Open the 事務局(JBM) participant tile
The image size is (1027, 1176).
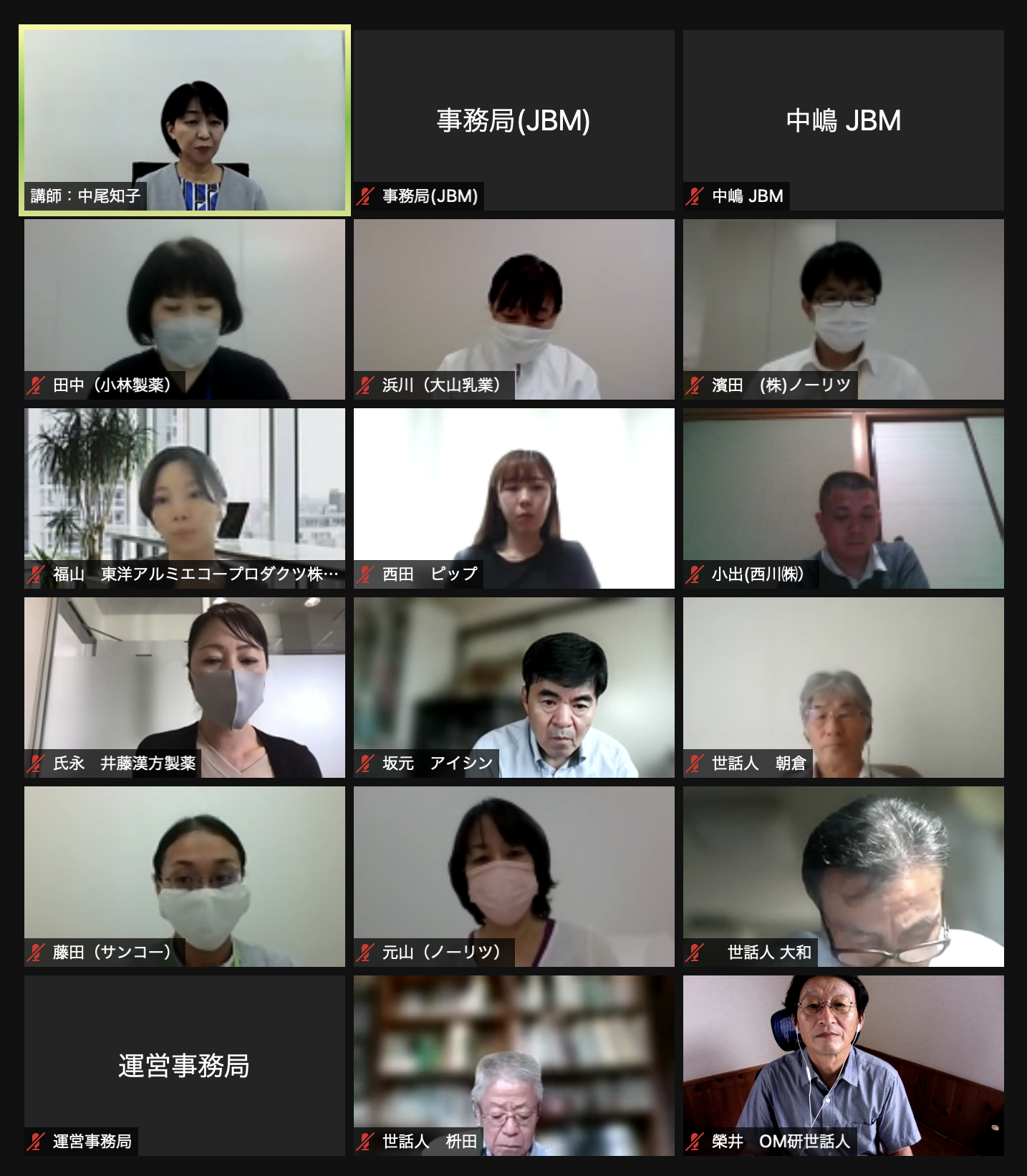coord(513,120)
